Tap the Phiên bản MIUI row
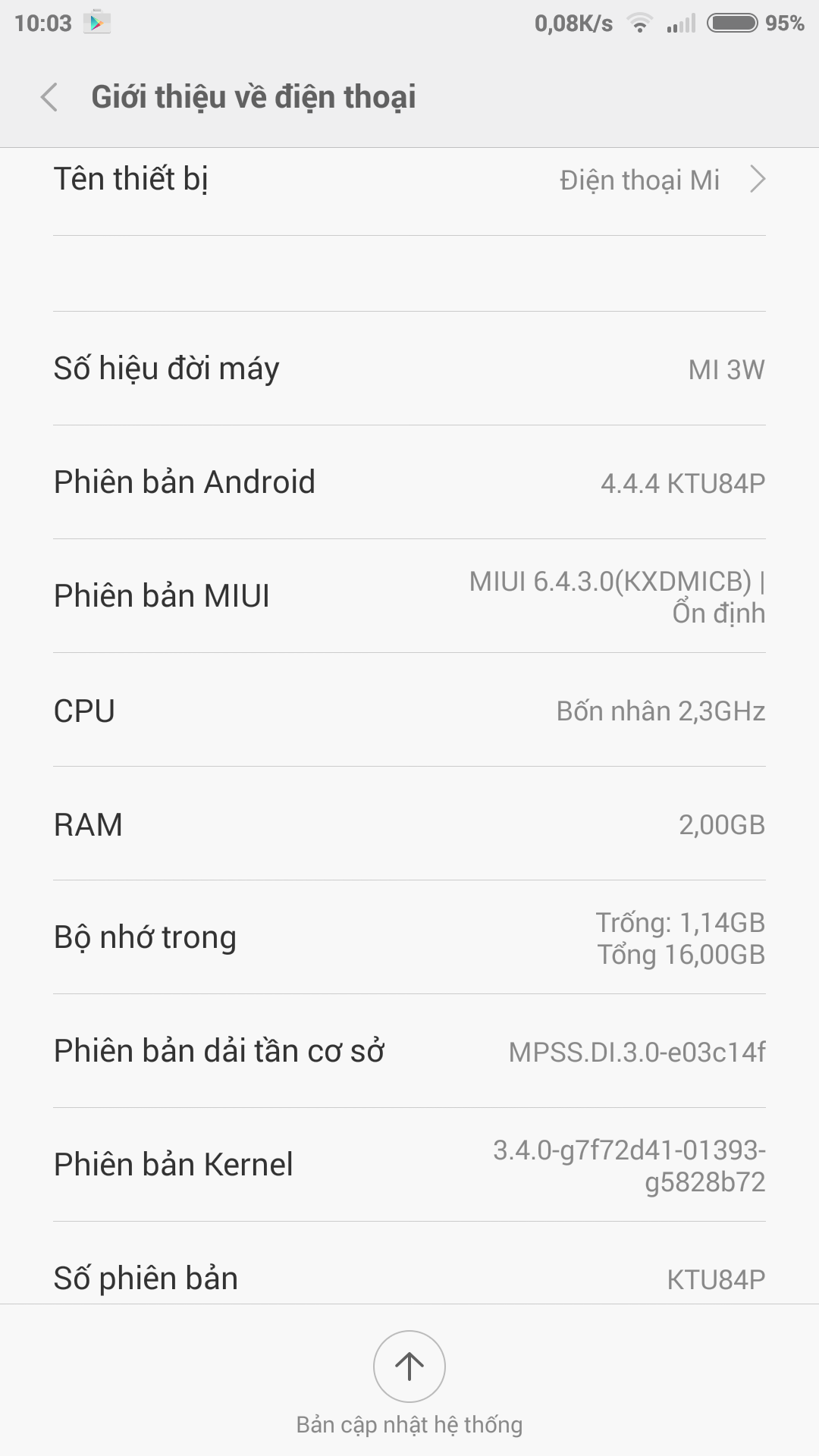Screen dimensions: 819x1456 pos(409,596)
